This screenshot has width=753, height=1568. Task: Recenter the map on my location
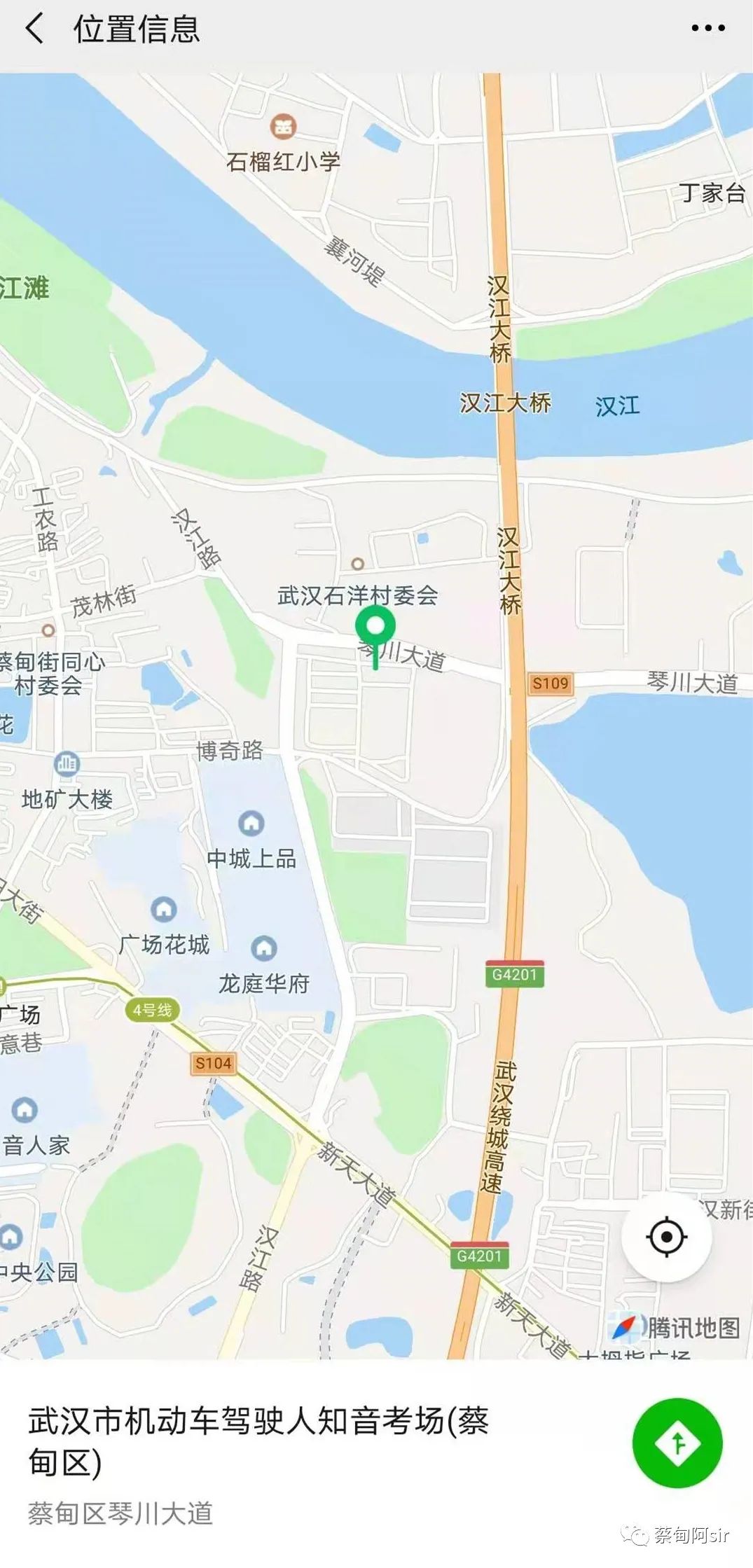666,1237
